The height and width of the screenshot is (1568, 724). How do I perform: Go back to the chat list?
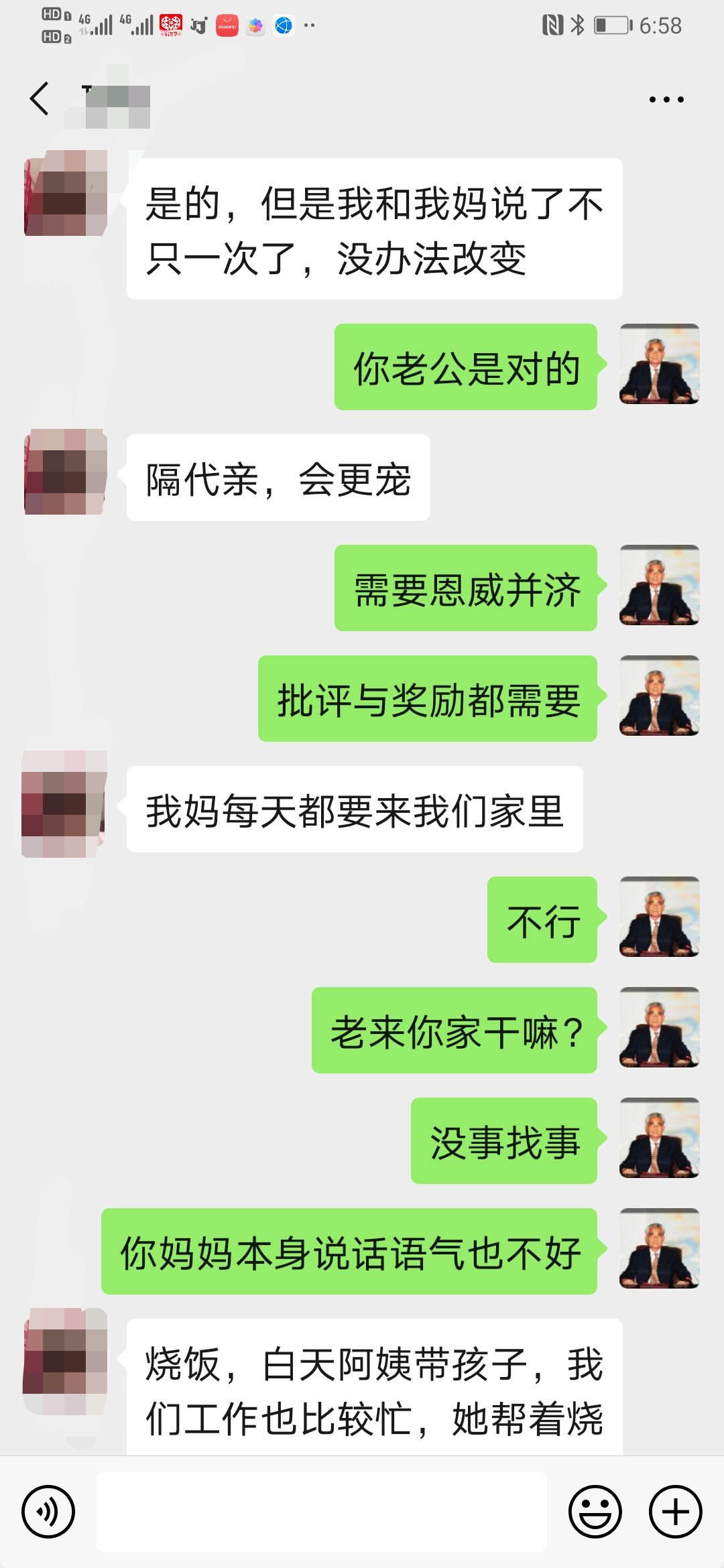click(40, 99)
